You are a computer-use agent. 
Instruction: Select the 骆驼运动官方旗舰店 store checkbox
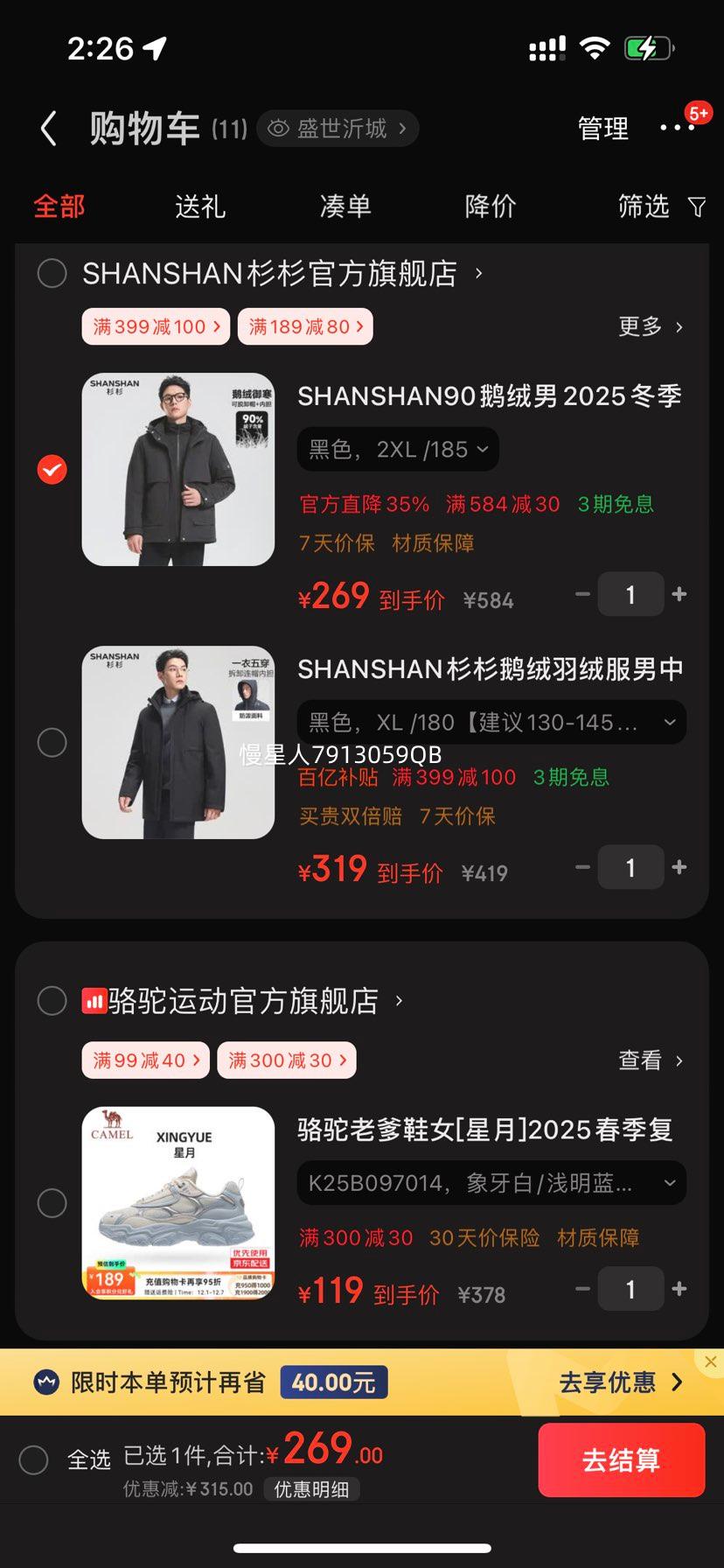point(51,1000)
